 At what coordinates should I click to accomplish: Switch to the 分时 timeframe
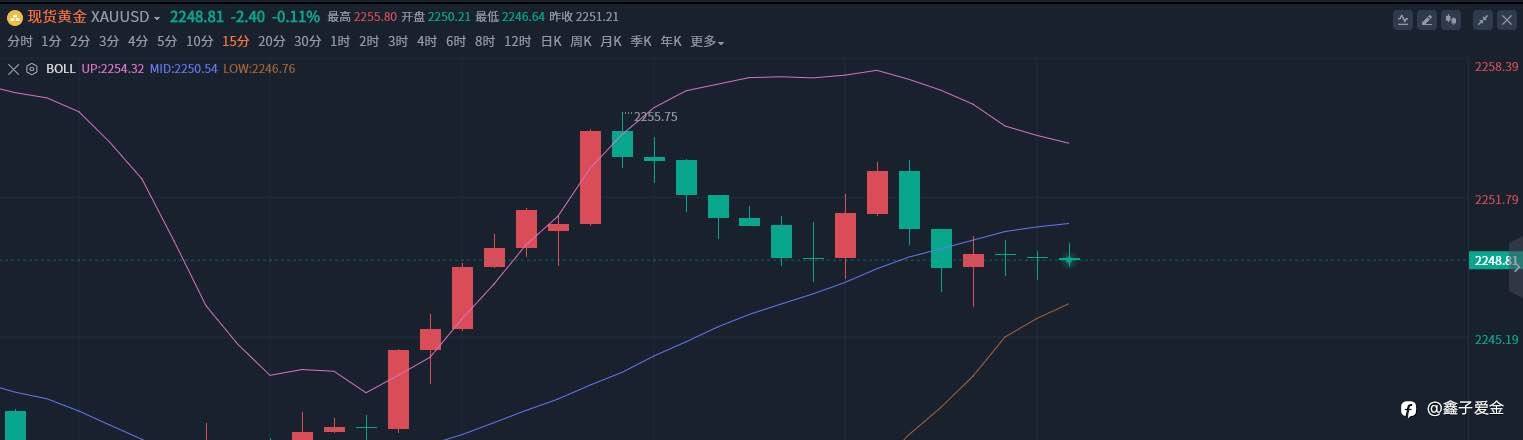click(20, 41)
